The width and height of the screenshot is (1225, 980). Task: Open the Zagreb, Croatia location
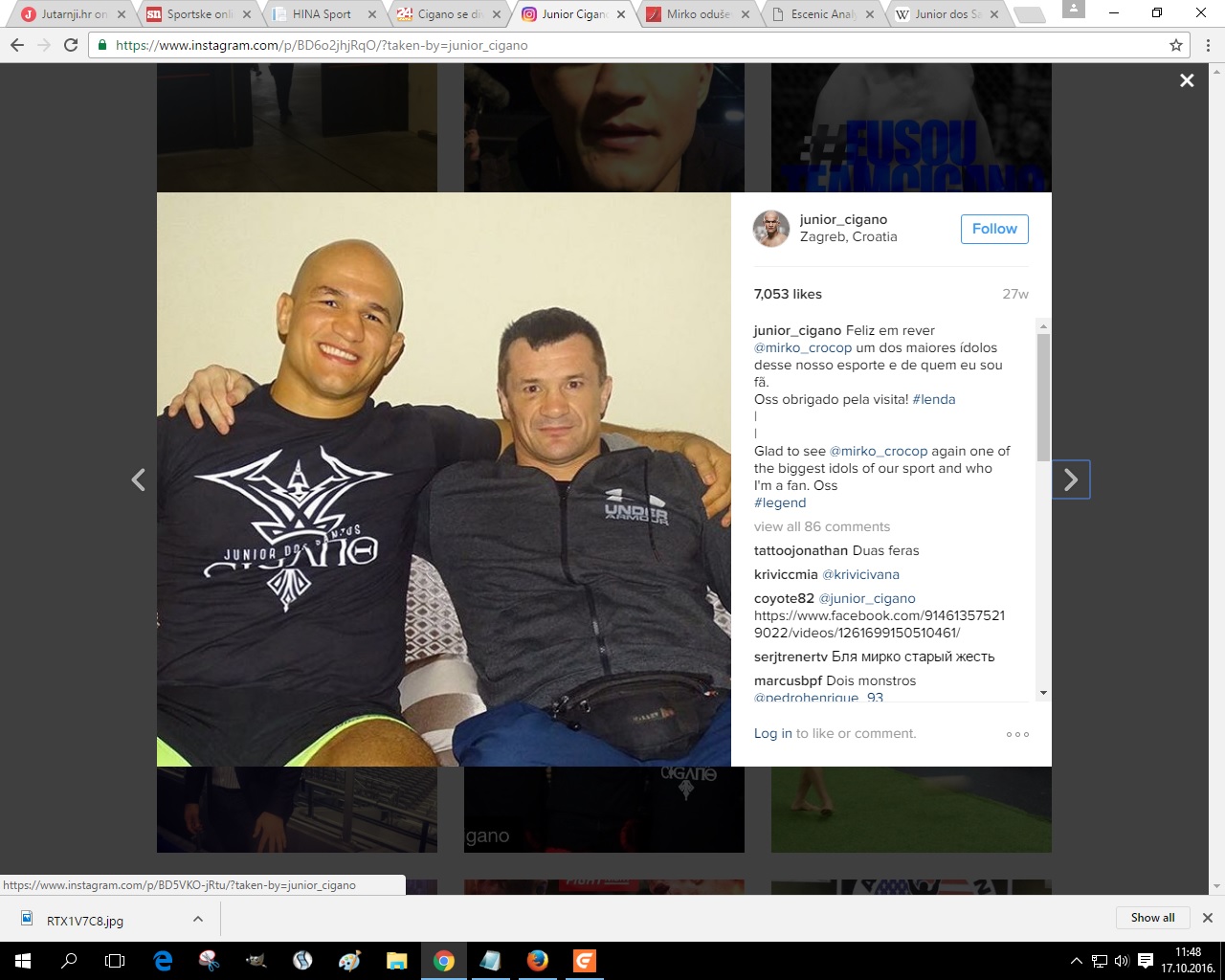click(848, 236)
